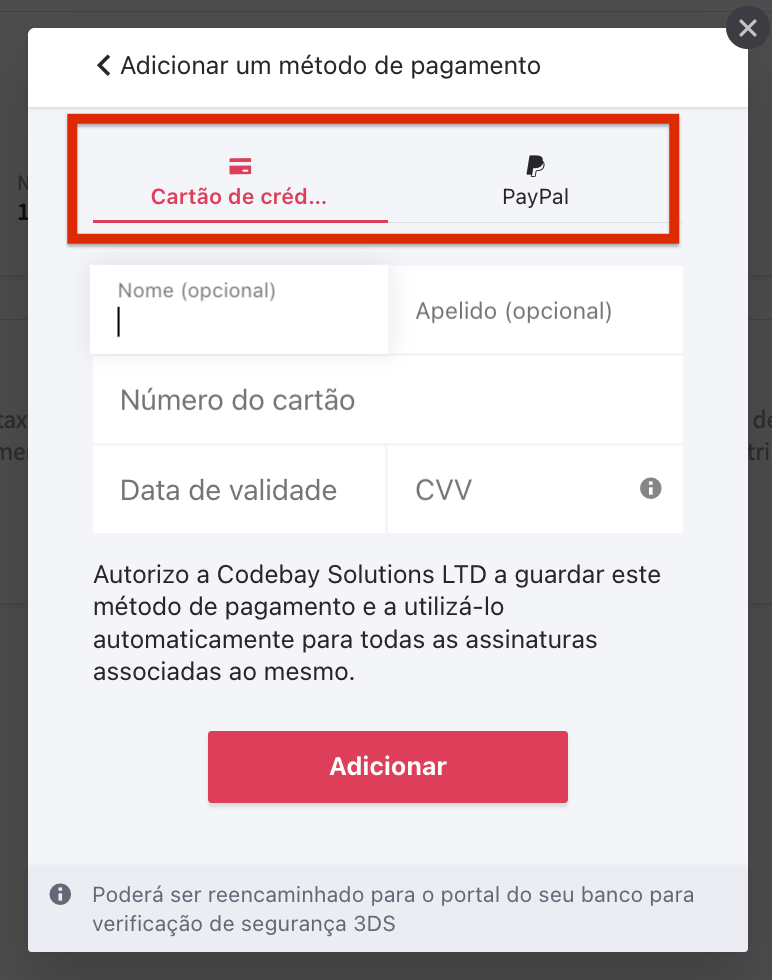Screen dimensions: 772x980
Task: Click the CVV info icon
Action: pyautogui.click(x=651, y=489)
